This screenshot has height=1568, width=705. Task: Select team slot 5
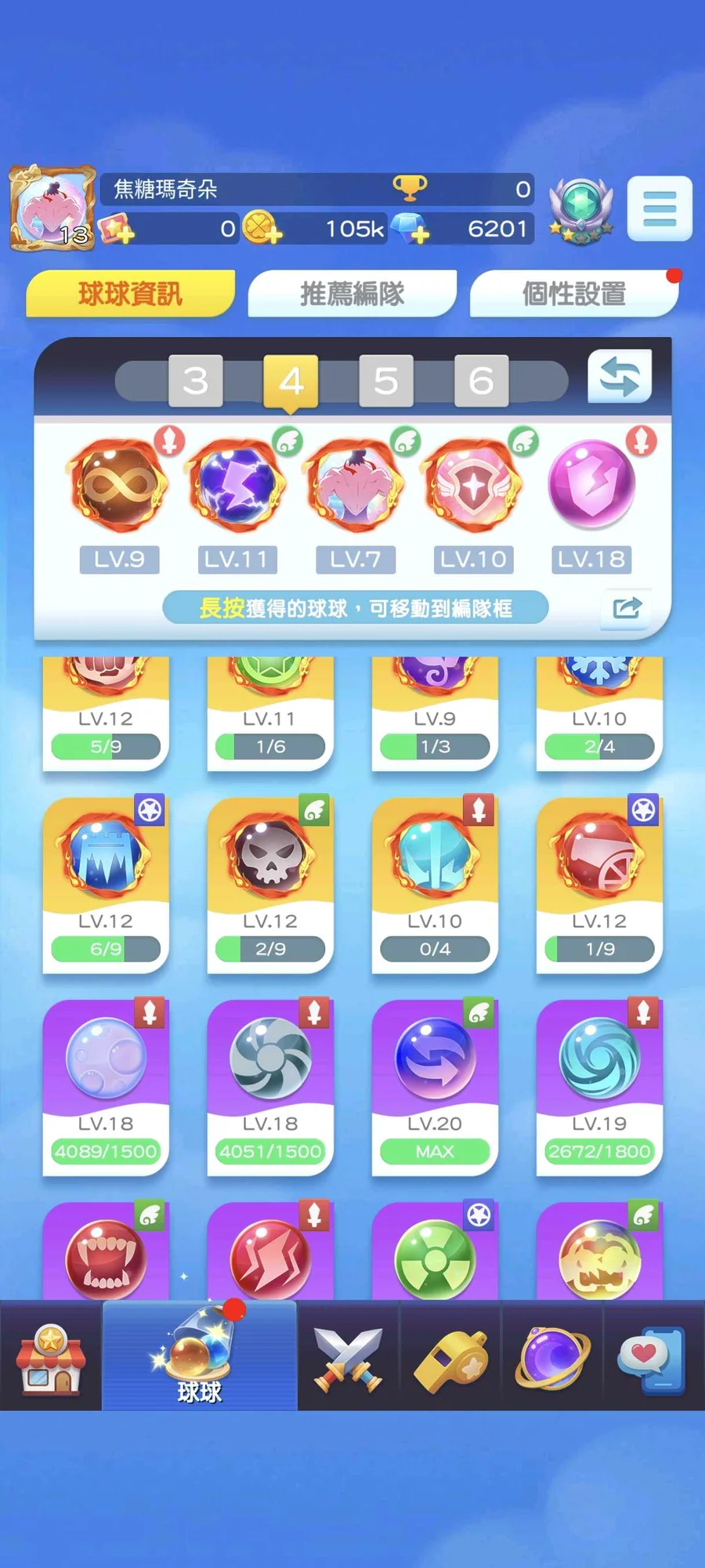tap(385, 381)
